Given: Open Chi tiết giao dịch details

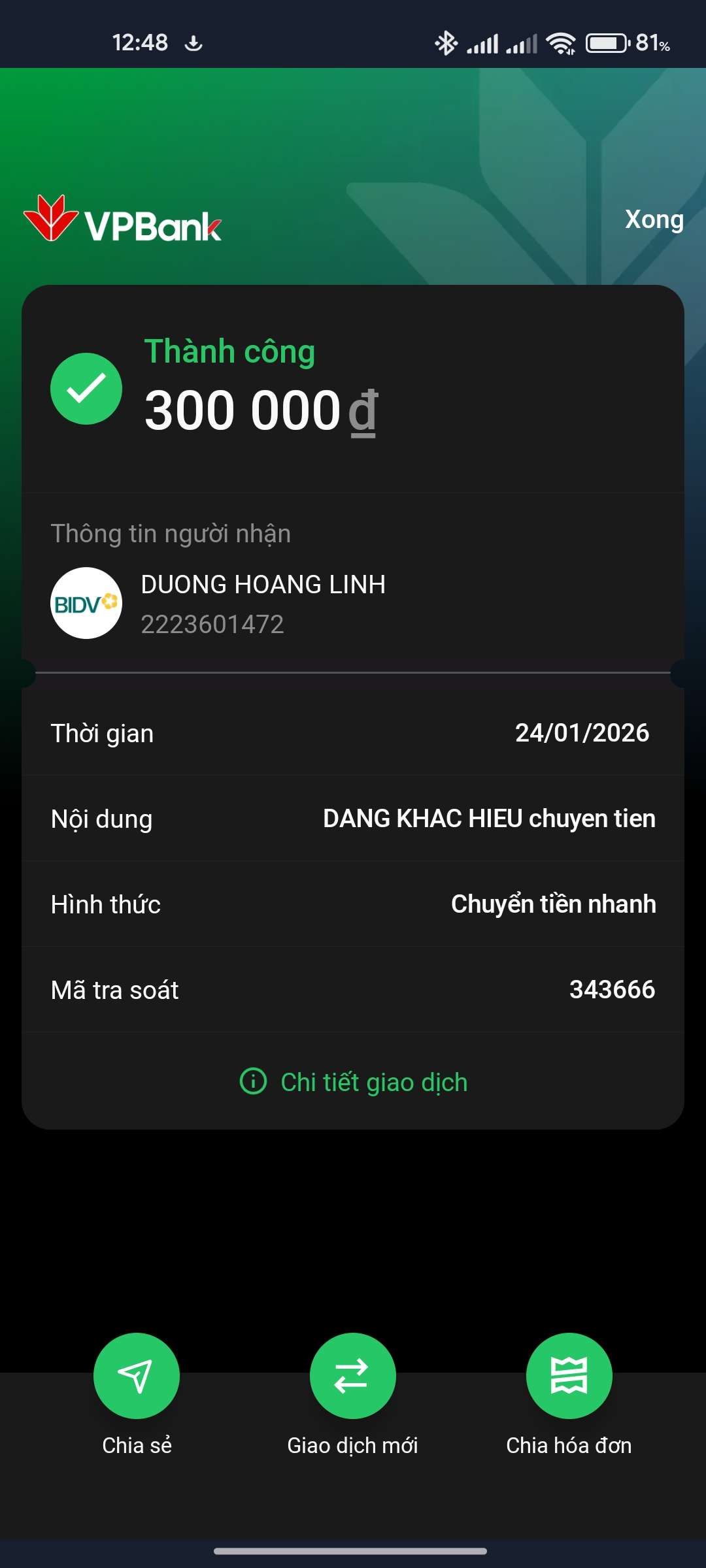Looking at the screenshot, I should click(x=354, y=1082).
